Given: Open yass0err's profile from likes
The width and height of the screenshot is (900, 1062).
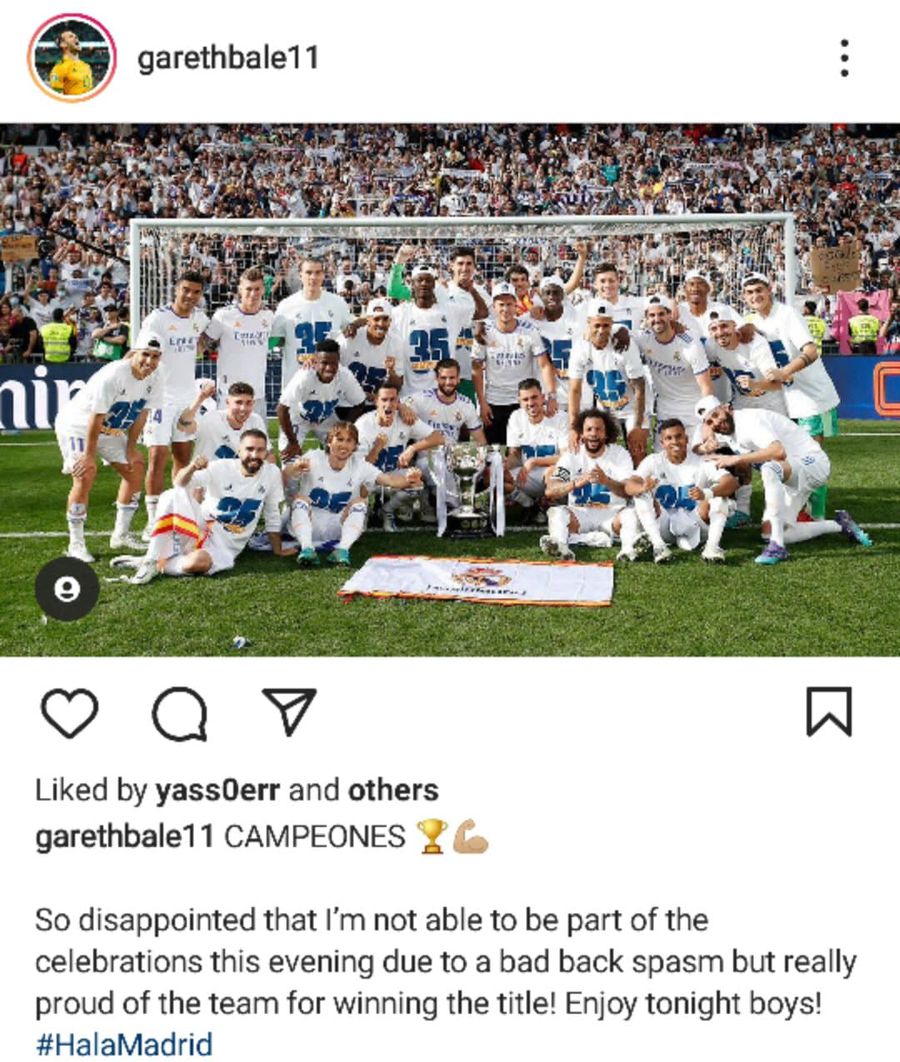Looking at the screenshot, I should (218, 790).
